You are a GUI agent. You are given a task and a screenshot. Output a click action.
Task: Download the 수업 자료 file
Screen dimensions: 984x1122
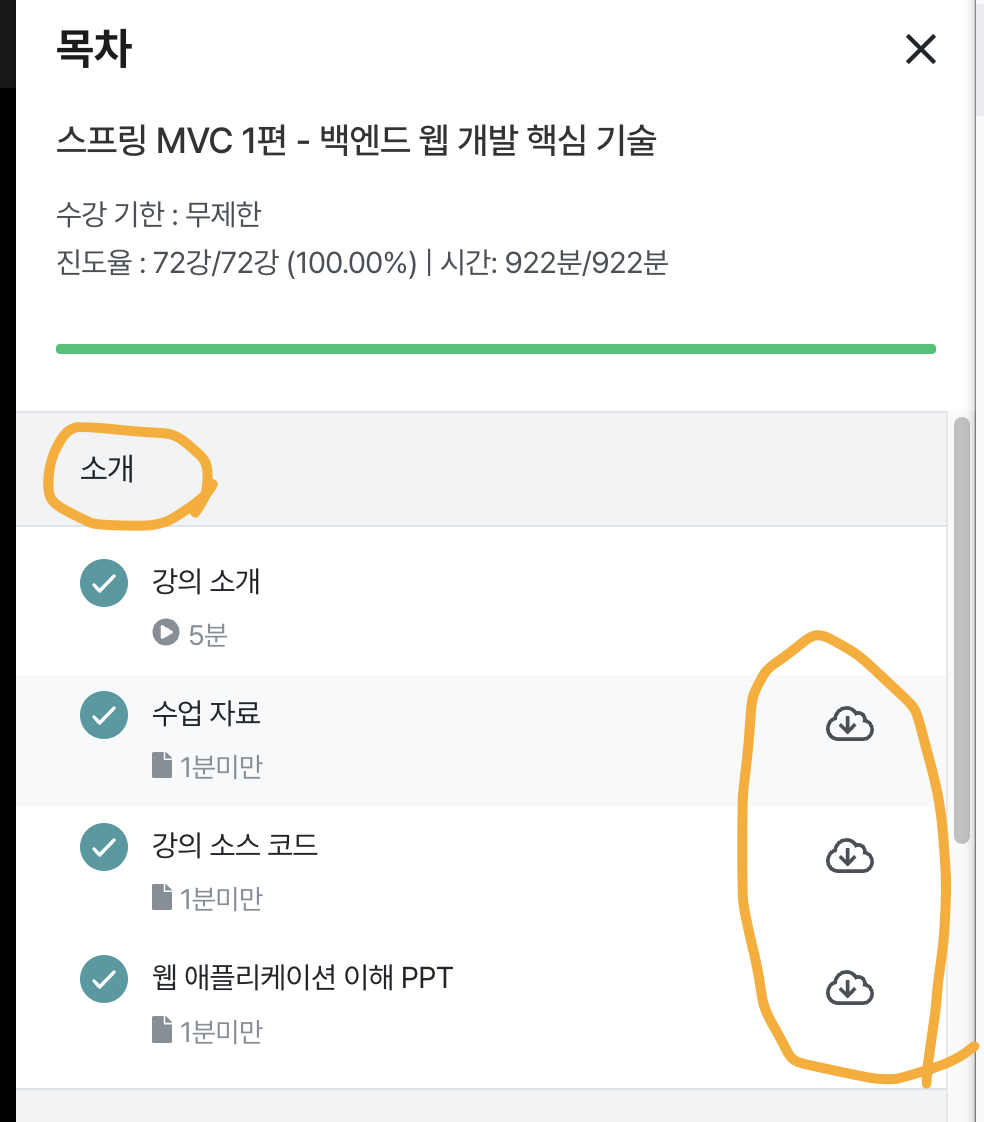[849, 724]
